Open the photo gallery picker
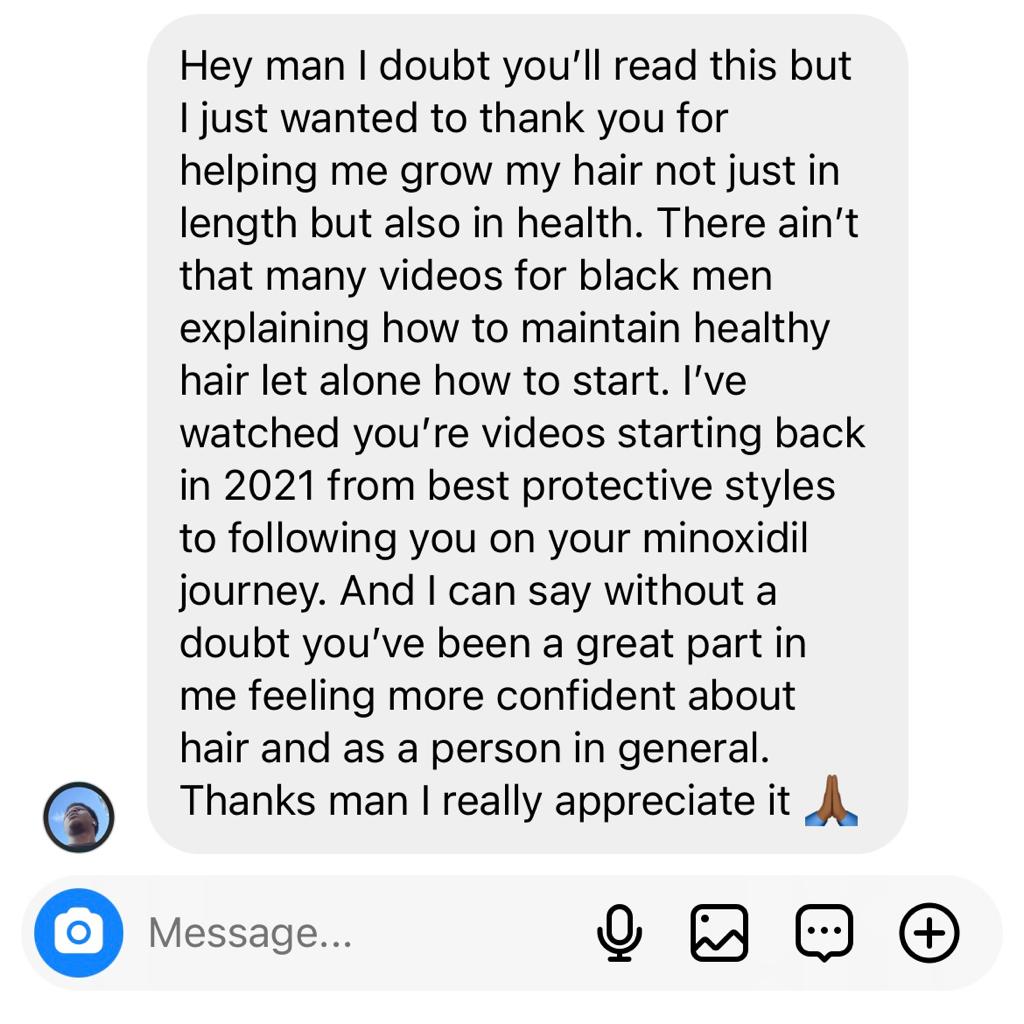 (x=720, y=933)
